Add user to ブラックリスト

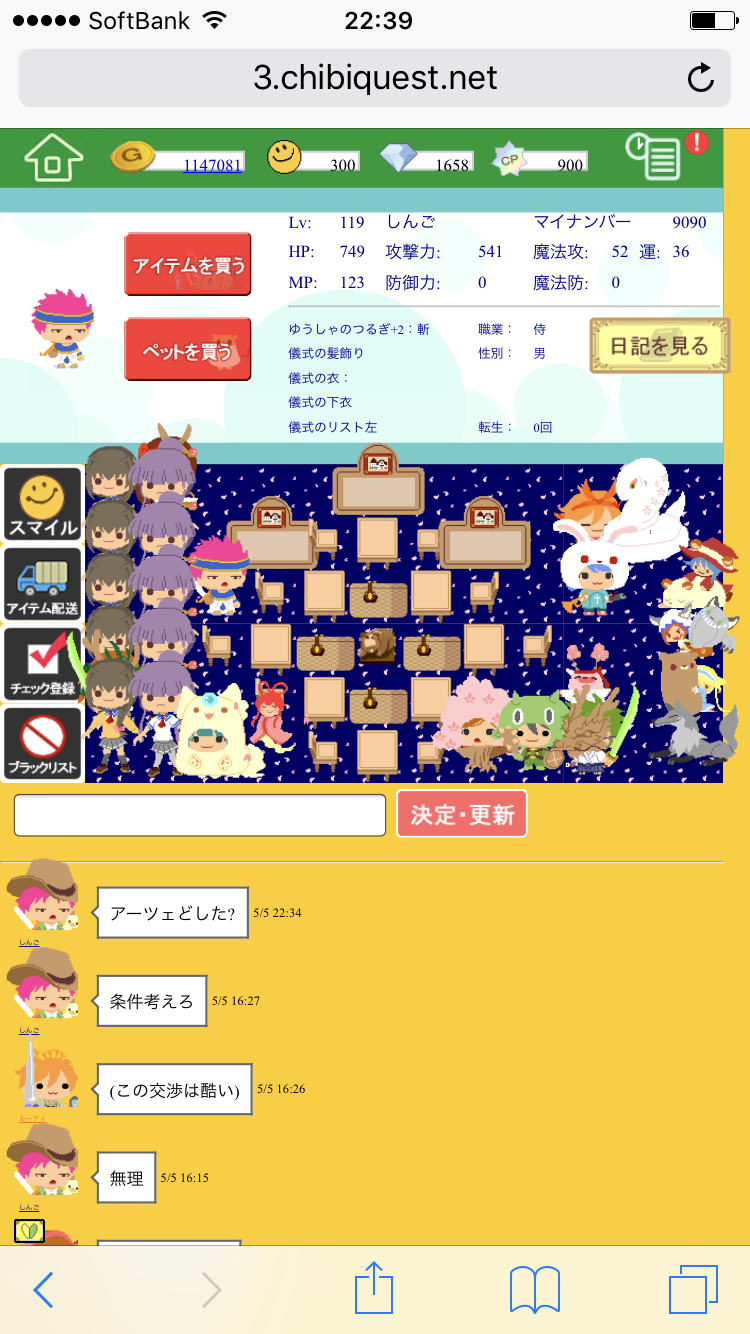coord(42,745)
